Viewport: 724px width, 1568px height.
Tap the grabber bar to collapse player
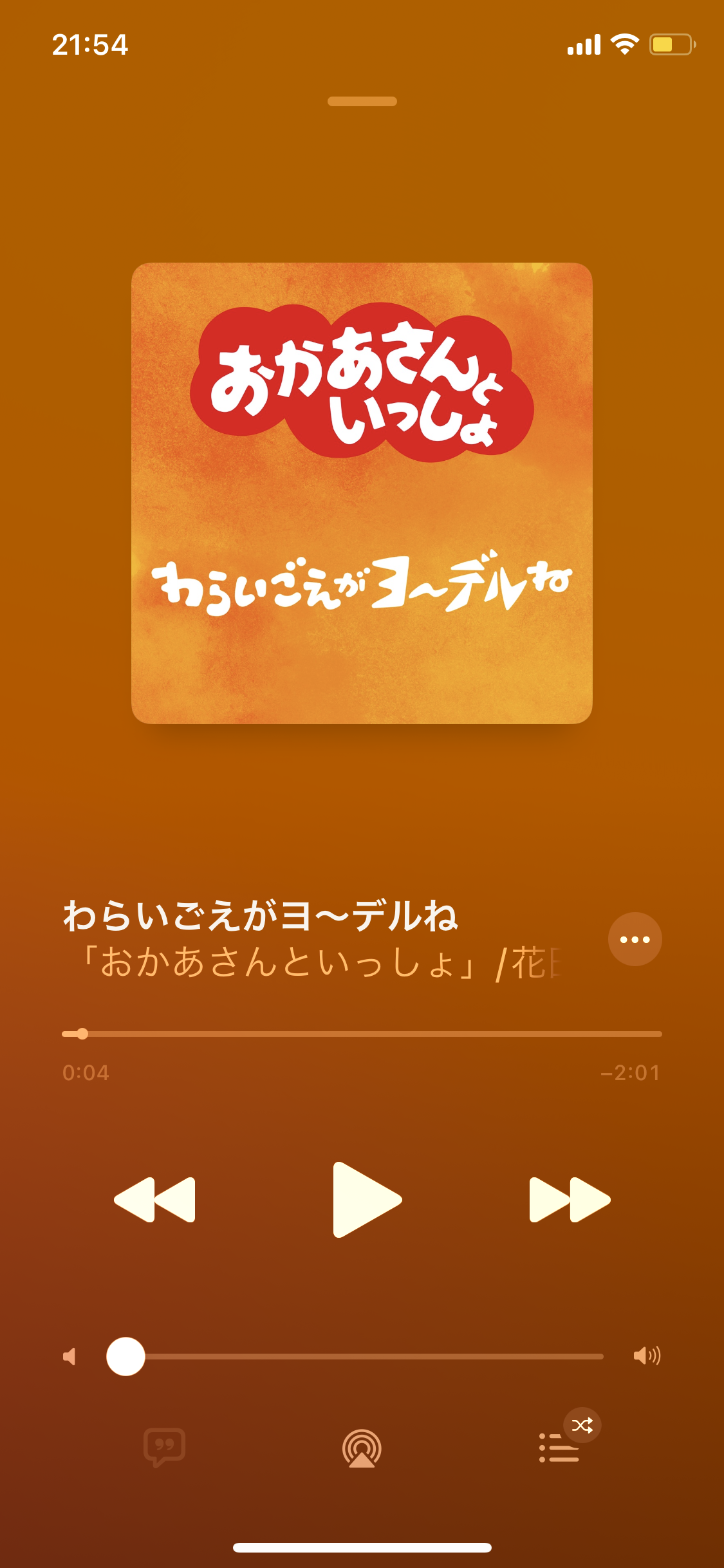point(362,101)
